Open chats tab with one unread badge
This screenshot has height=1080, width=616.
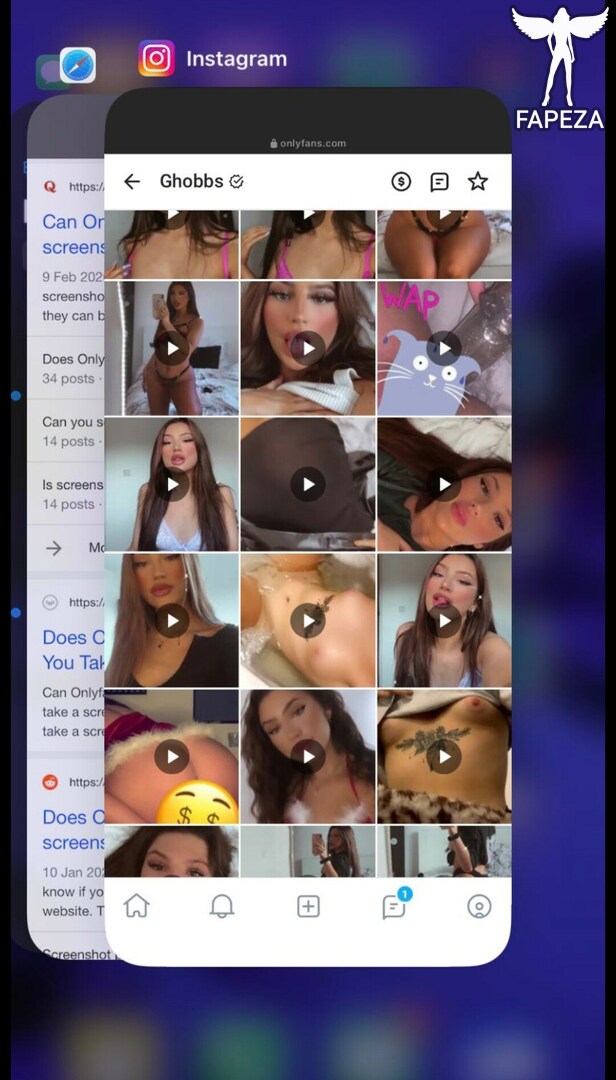(395, 905)
